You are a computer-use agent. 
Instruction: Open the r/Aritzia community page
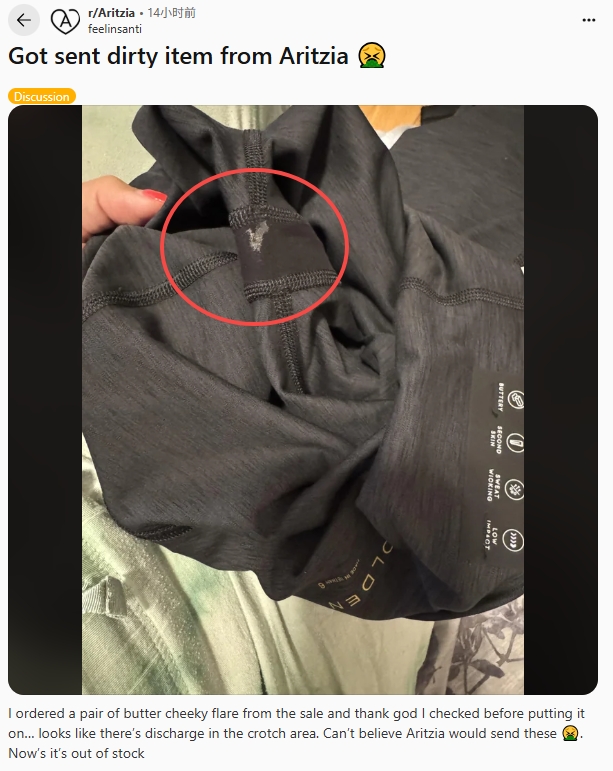point(111,13)
